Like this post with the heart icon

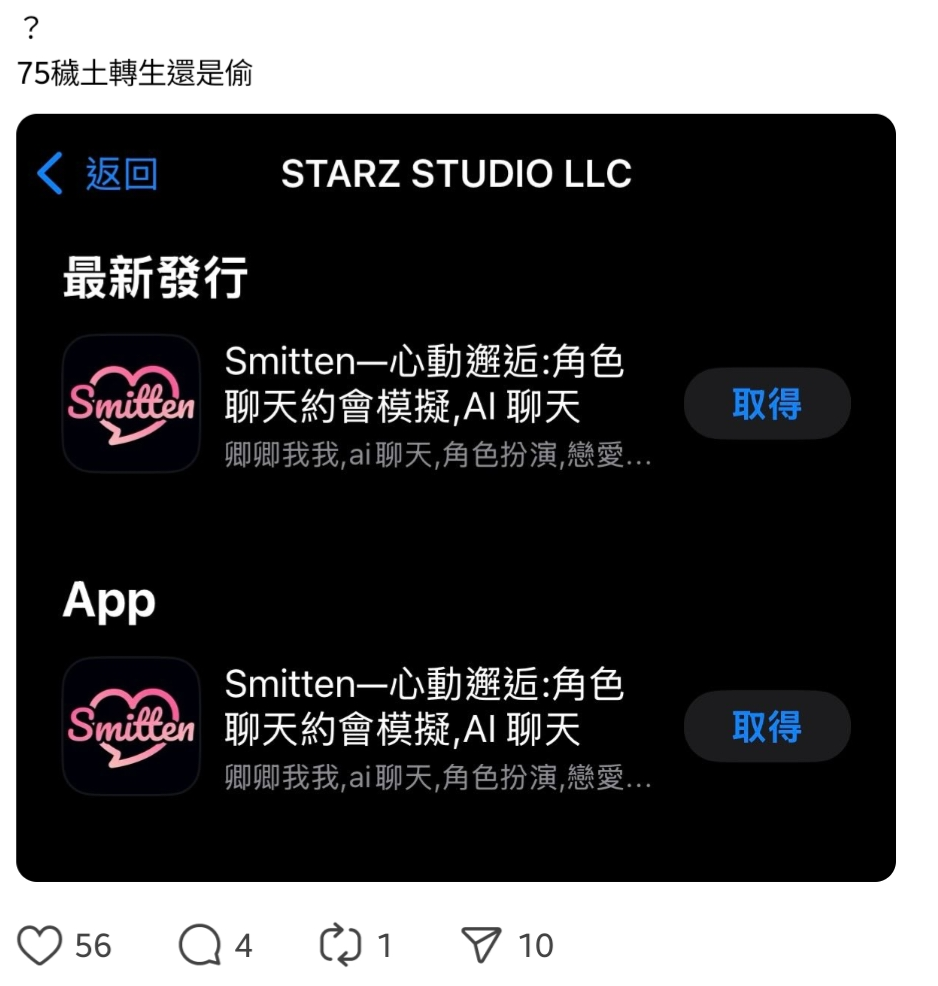click(40, 945)
